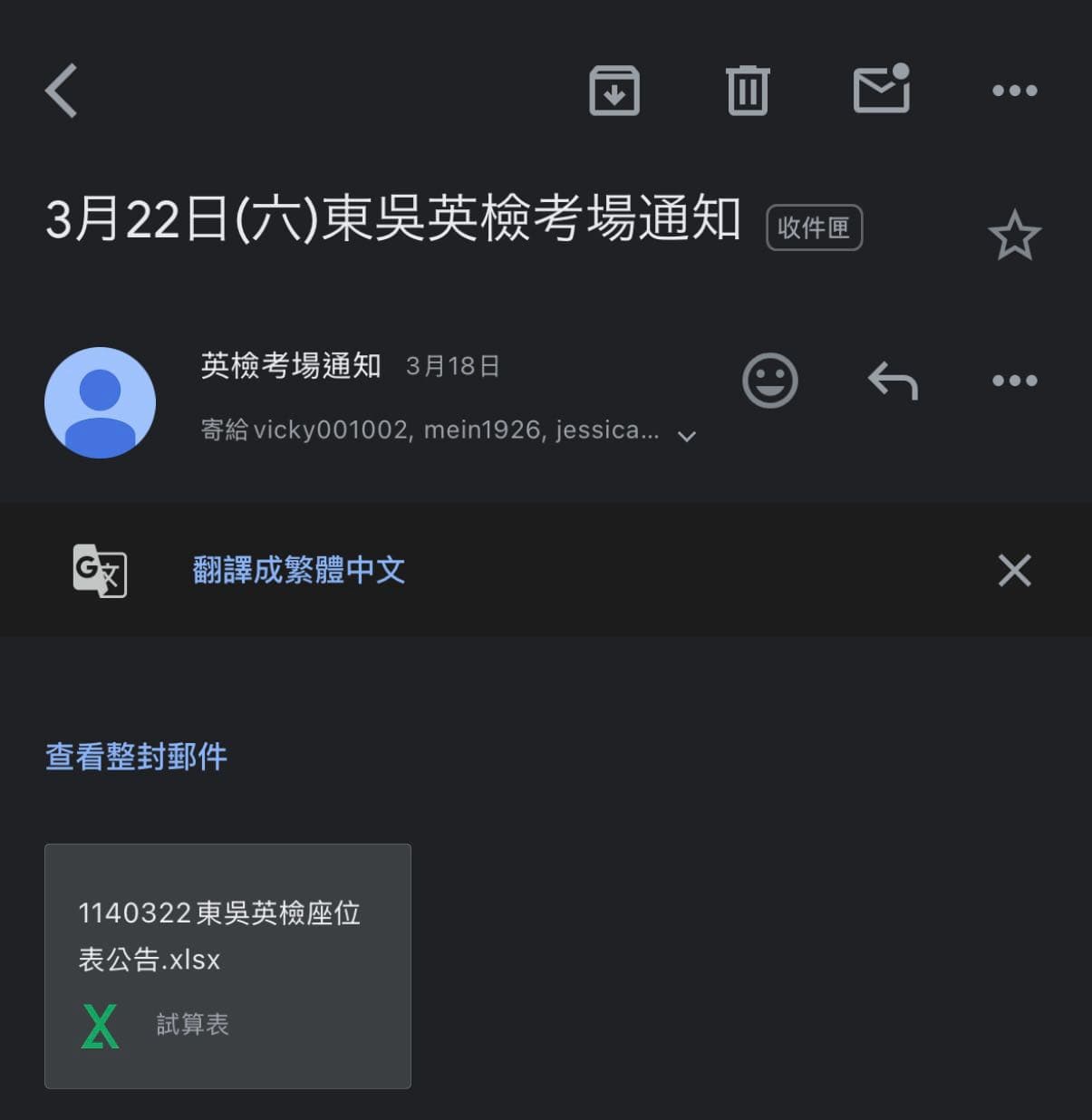Mark this email as unread
The image size is (1092, 1120).
(881, 90)
